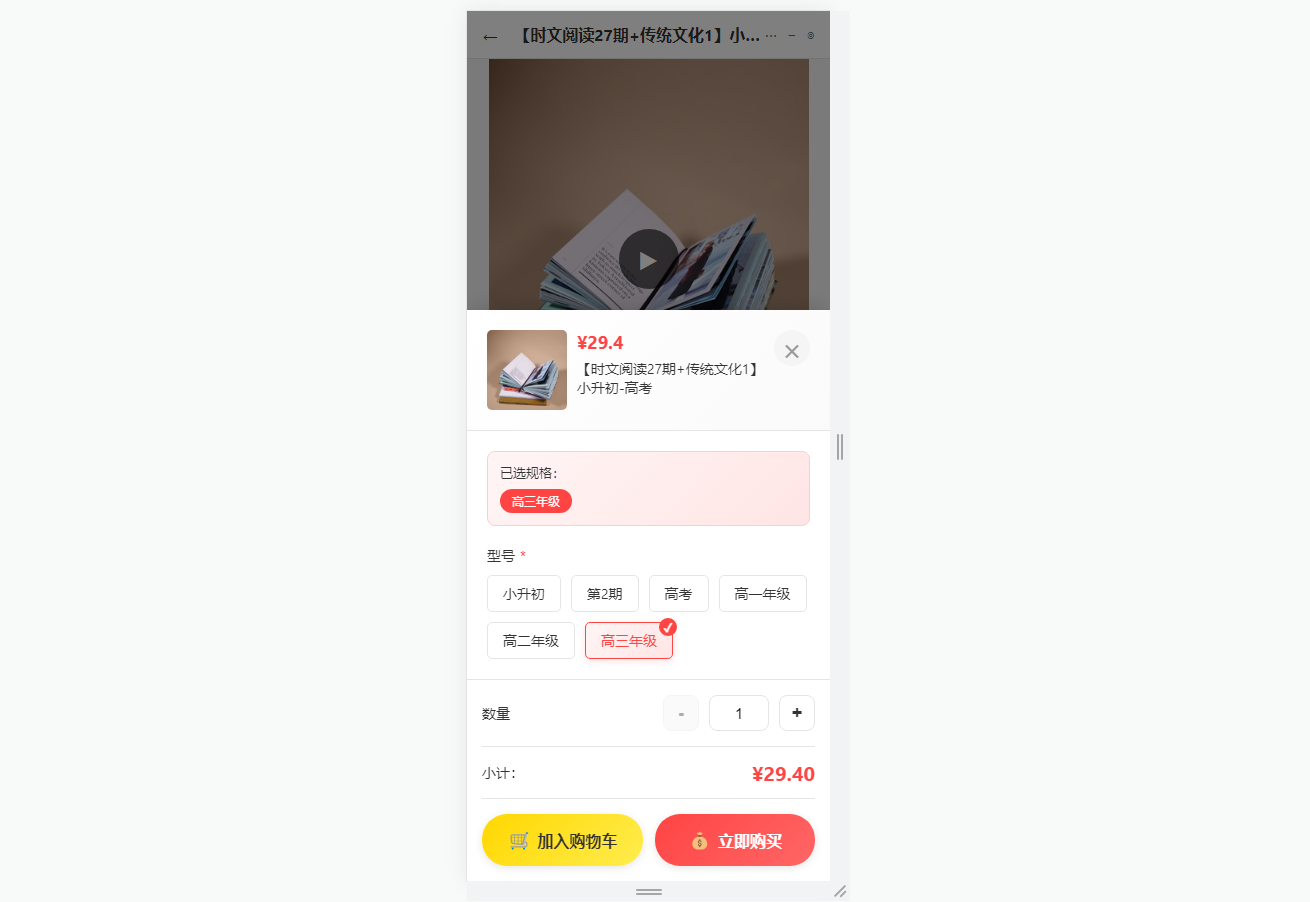The image size is (1310, 902).
Task: Pick the 高考 model chip
Action: pos(678,594)
